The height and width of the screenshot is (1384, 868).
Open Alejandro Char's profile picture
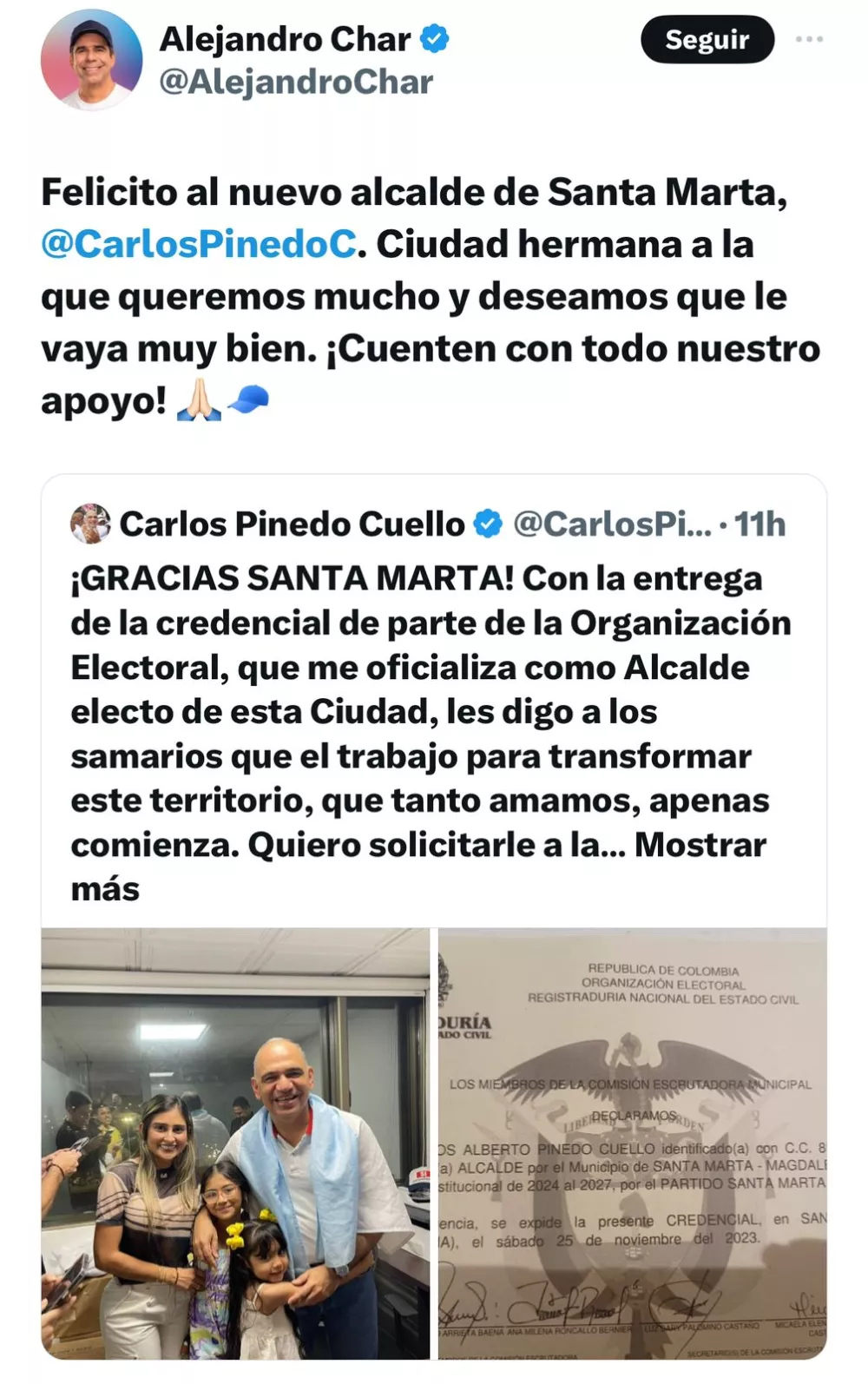91,61
